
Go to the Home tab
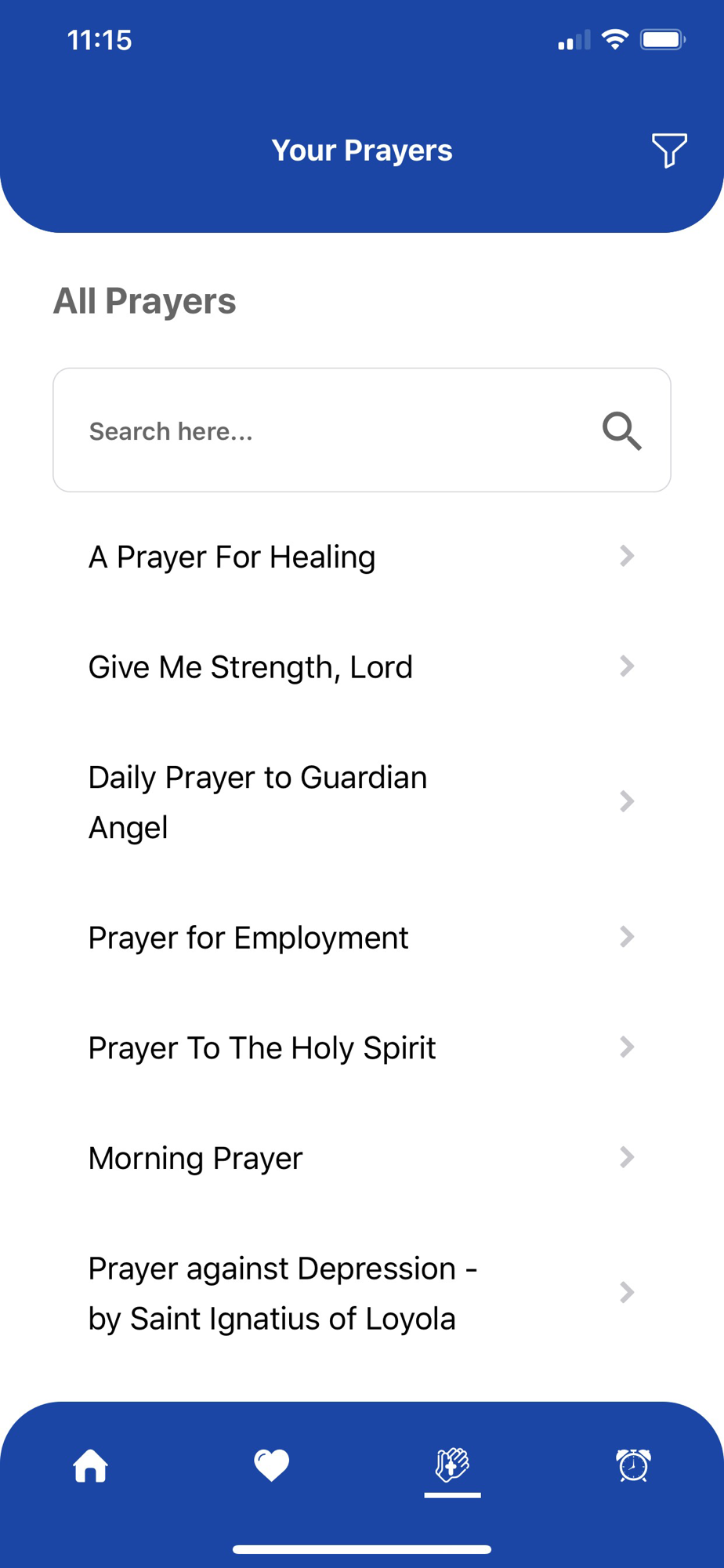[x=90, y=1465]
